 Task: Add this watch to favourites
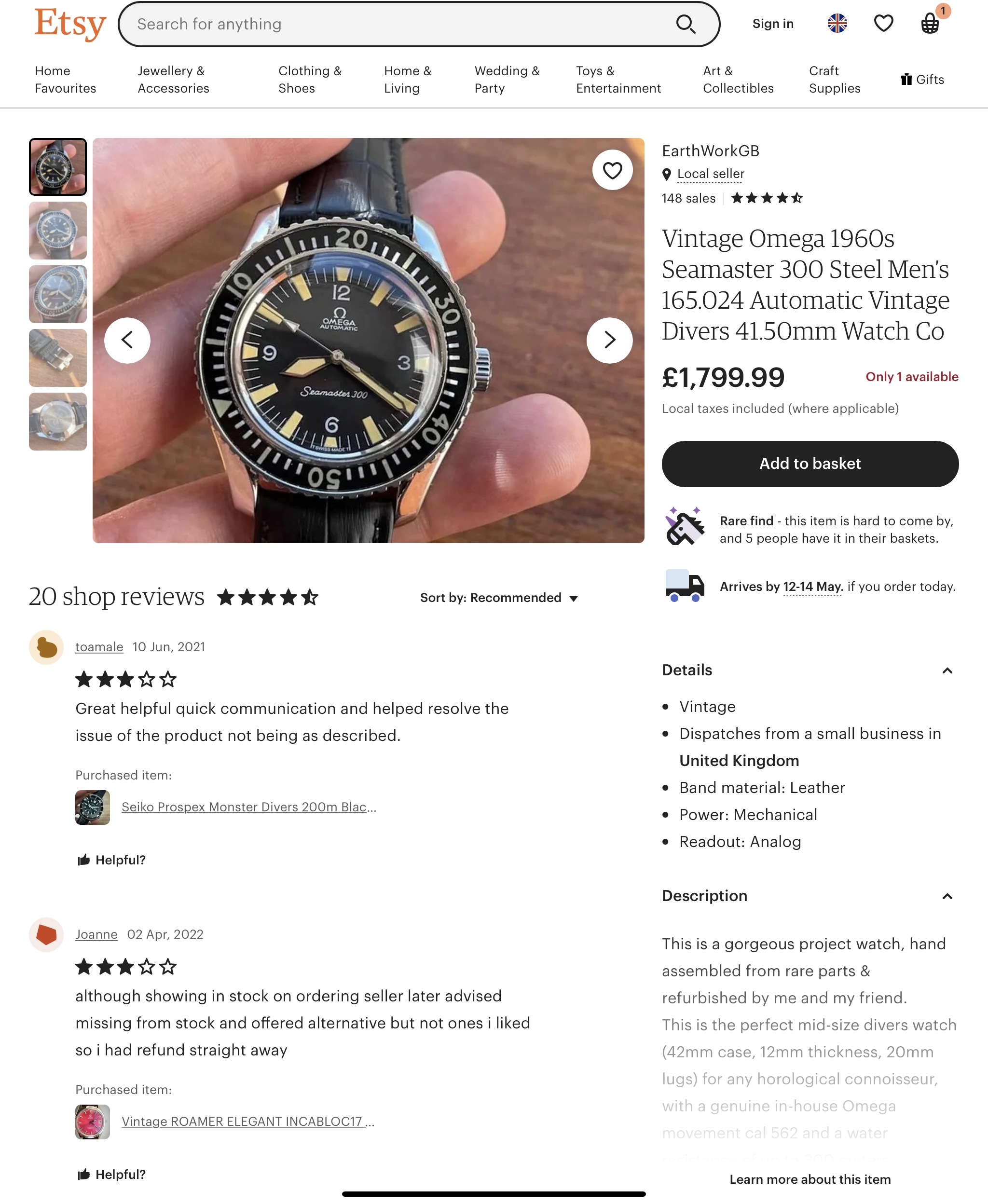tap(612, 170)
